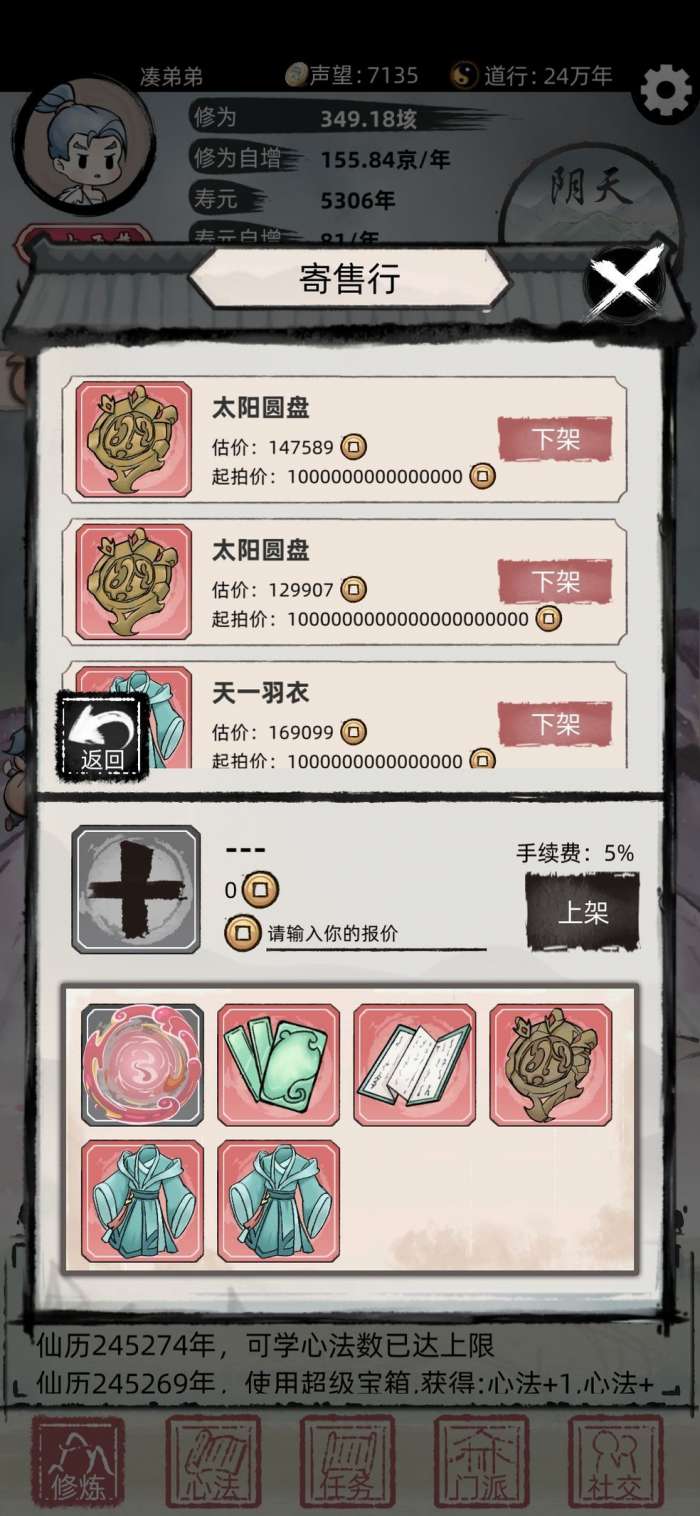The height and width of the screenshot is (1516, 700).
Task: Select the first teal robe item
Action: [x=142, y=1201]
